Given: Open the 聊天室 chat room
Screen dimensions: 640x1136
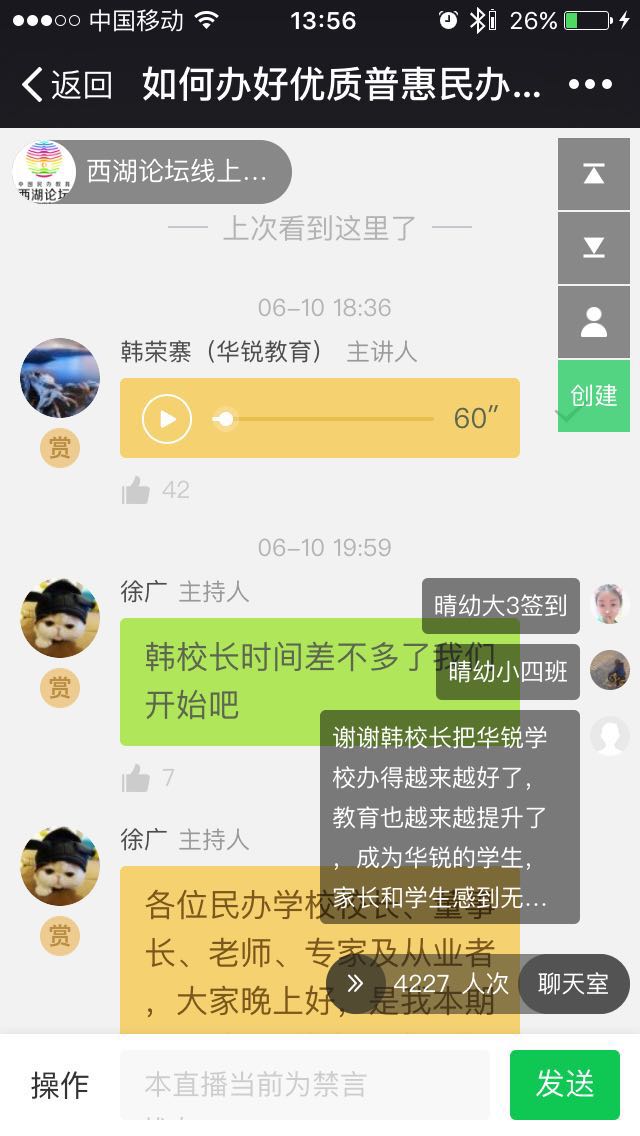Looking at the screenshot, I should pyautogui.click(x=573, y=984).
